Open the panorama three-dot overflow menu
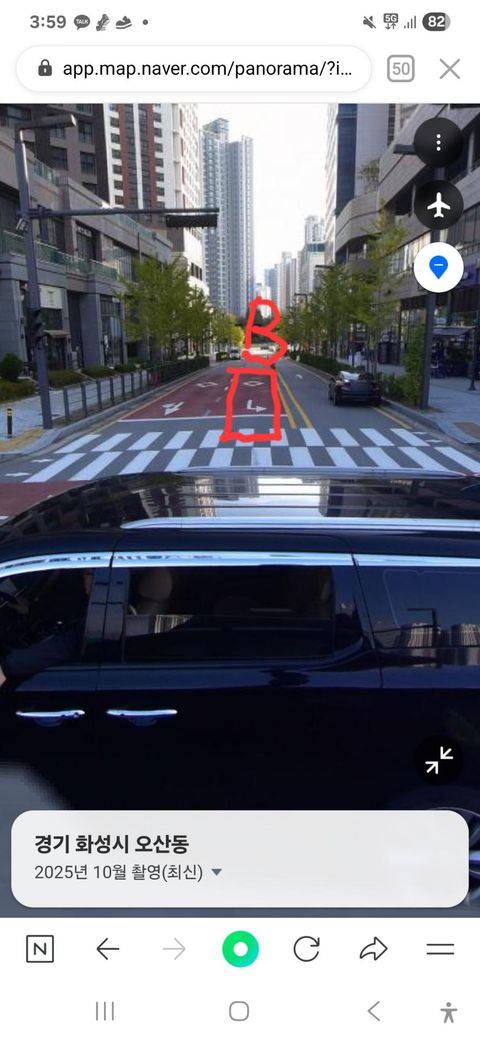 point(438,143)
